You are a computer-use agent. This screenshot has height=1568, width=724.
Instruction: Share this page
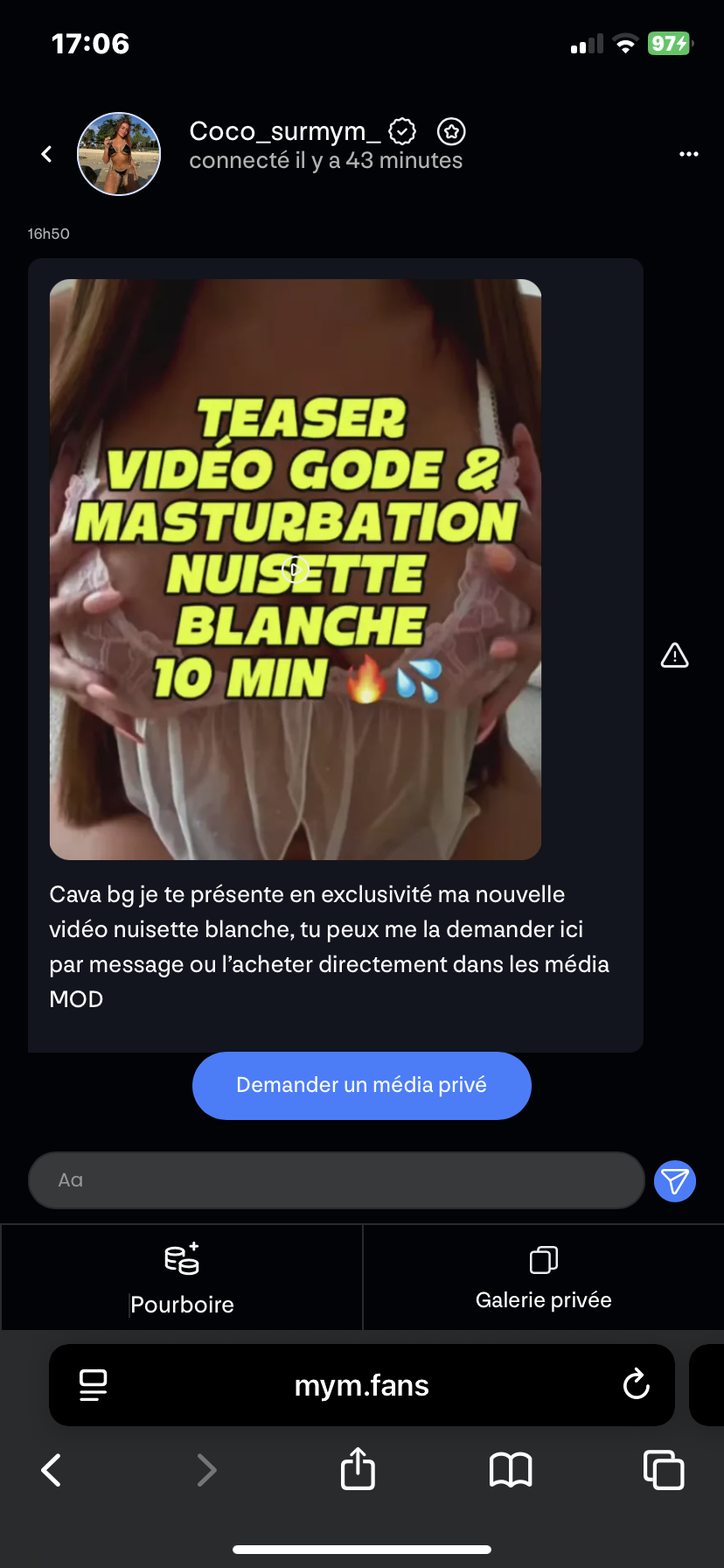click(x=358, y=1469)
